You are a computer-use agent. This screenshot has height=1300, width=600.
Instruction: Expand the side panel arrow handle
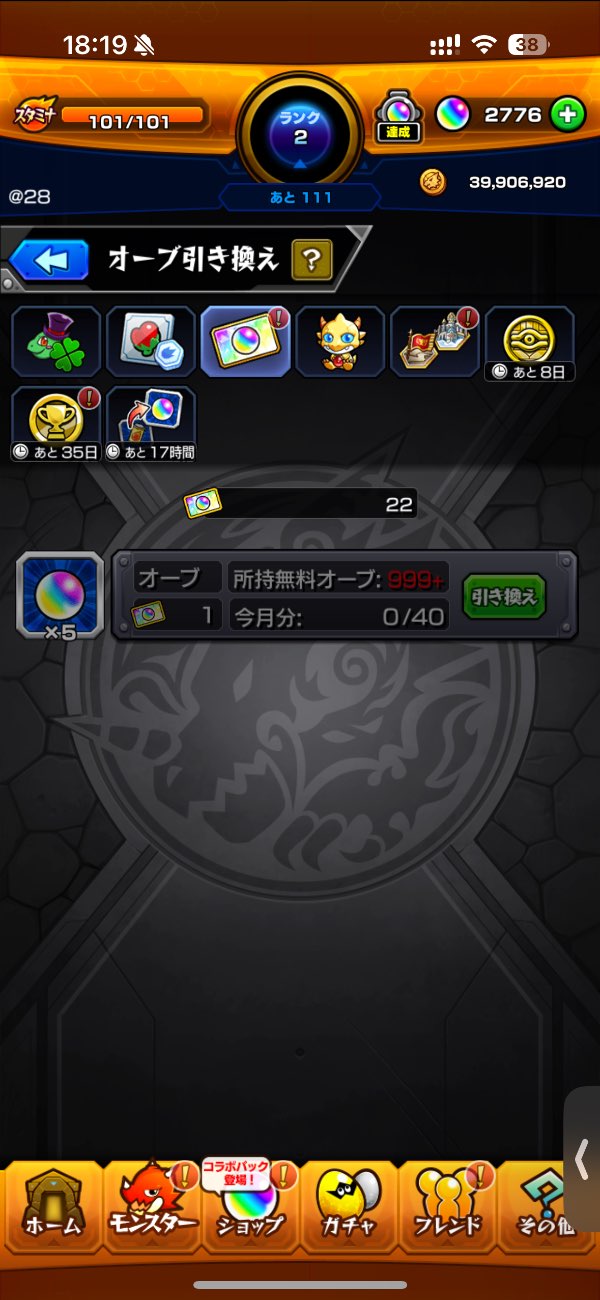click(x=582, y=1160)
